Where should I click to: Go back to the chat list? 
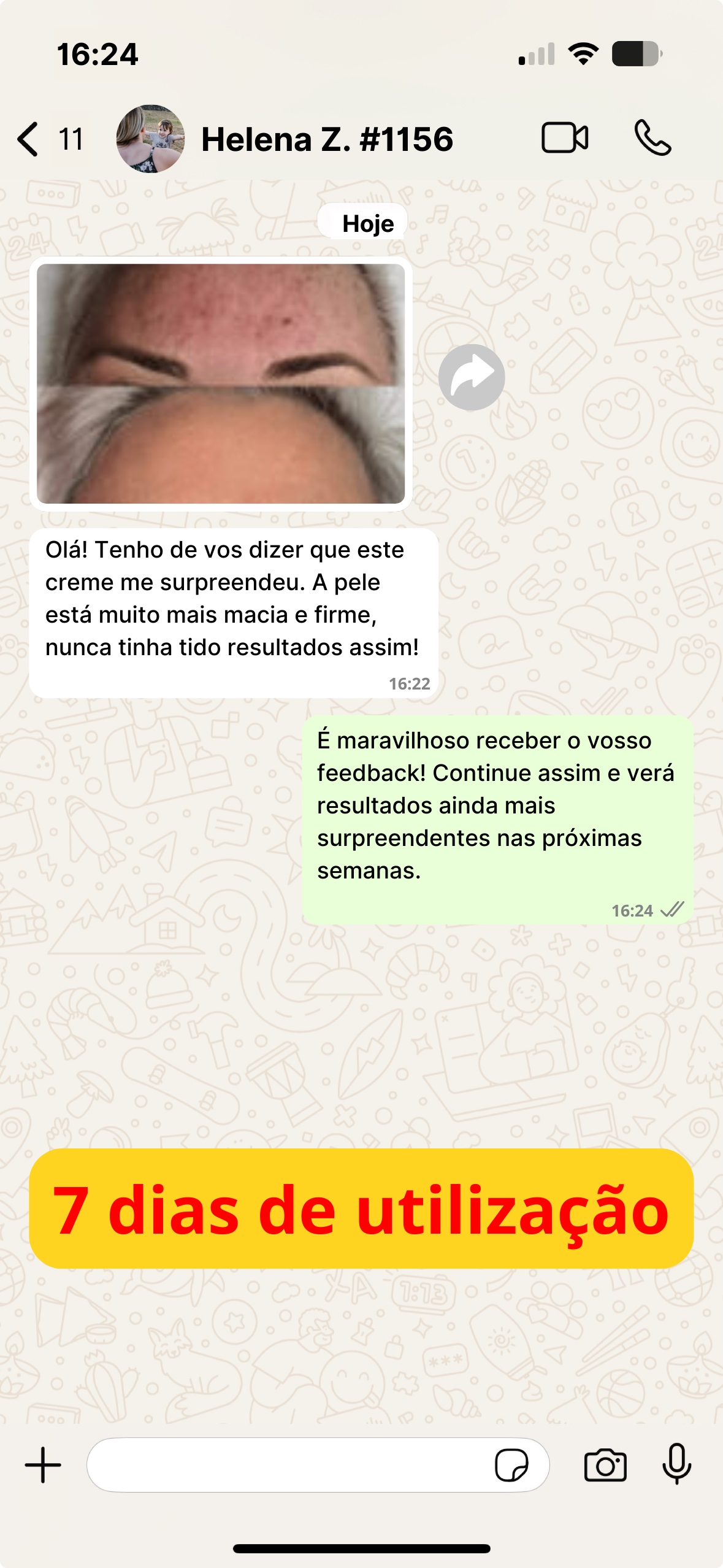[29, 139]
